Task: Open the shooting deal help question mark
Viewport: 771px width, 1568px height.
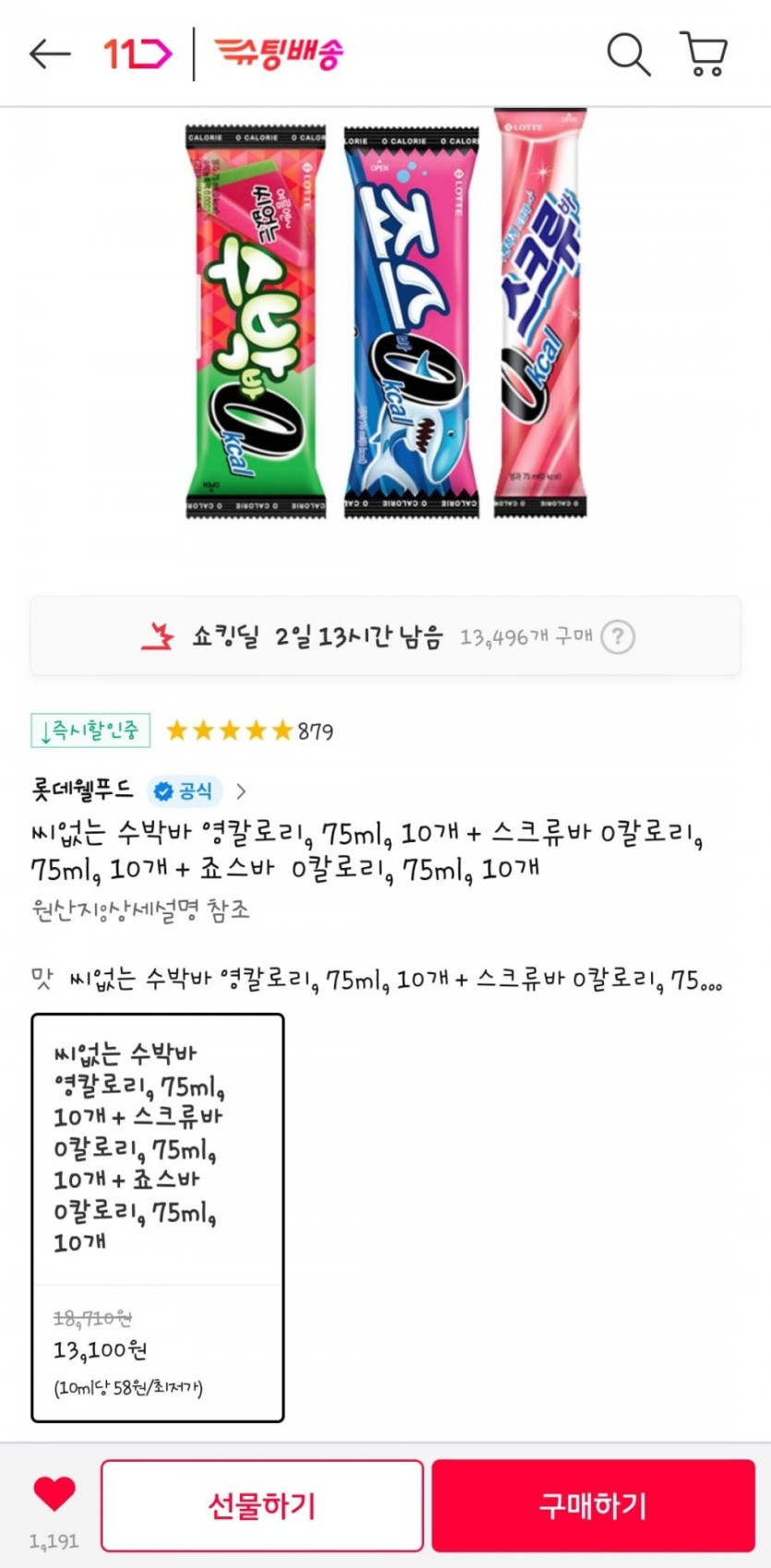Action: click(618, 637)
